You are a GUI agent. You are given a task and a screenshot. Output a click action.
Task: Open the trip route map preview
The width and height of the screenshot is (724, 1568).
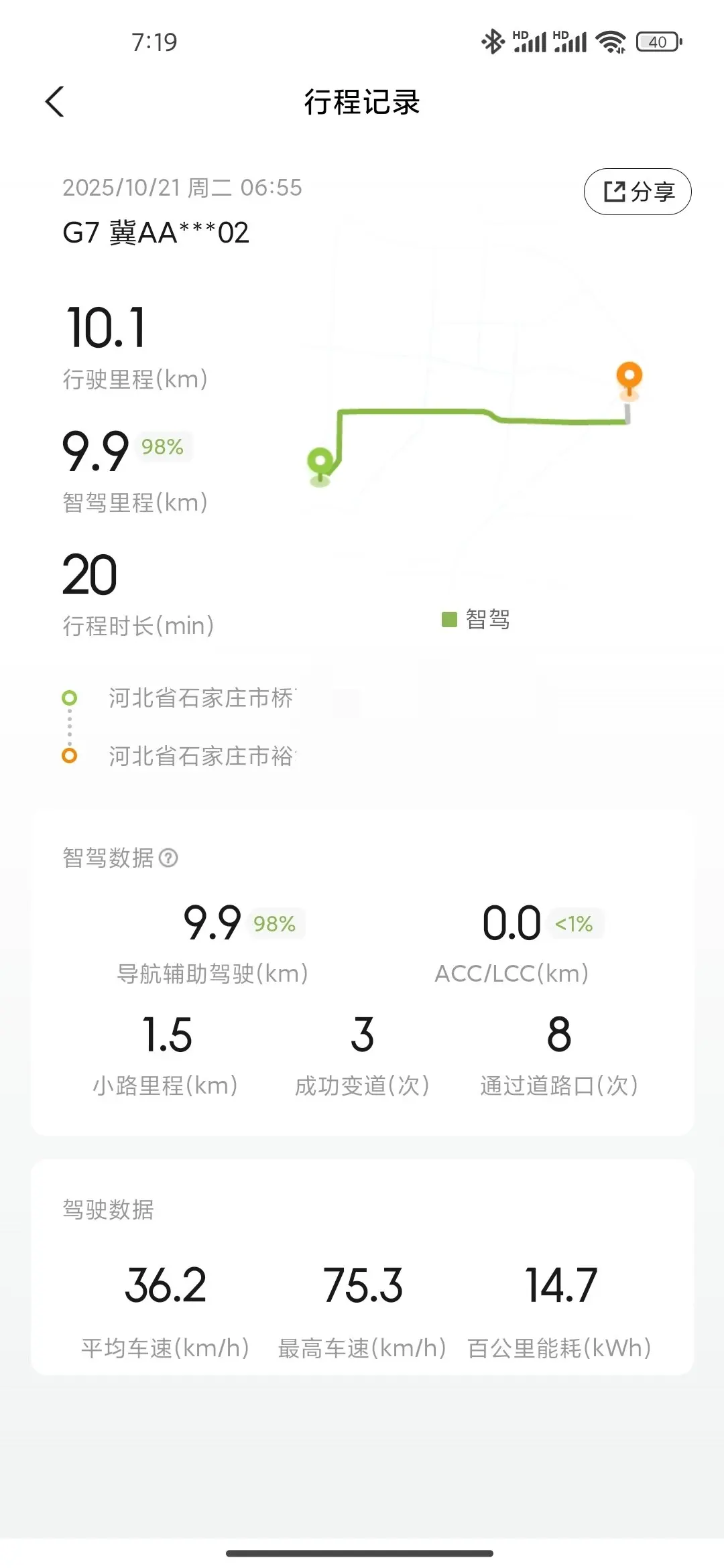476,429
